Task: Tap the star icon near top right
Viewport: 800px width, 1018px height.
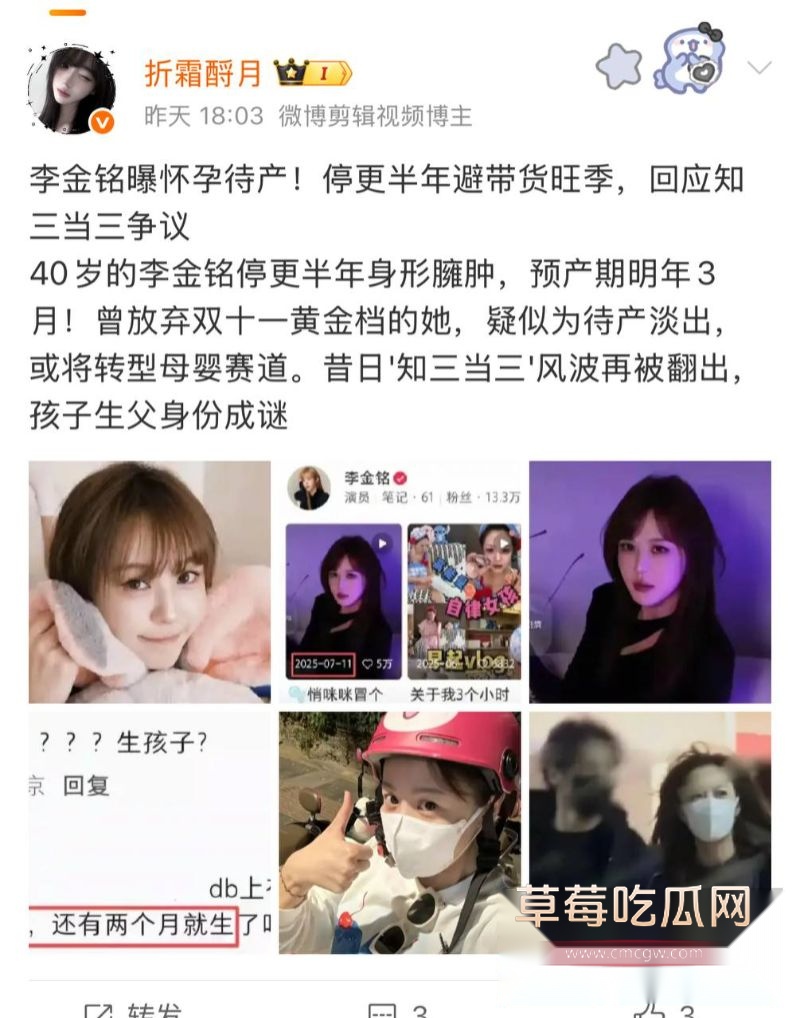Action: 619,63
